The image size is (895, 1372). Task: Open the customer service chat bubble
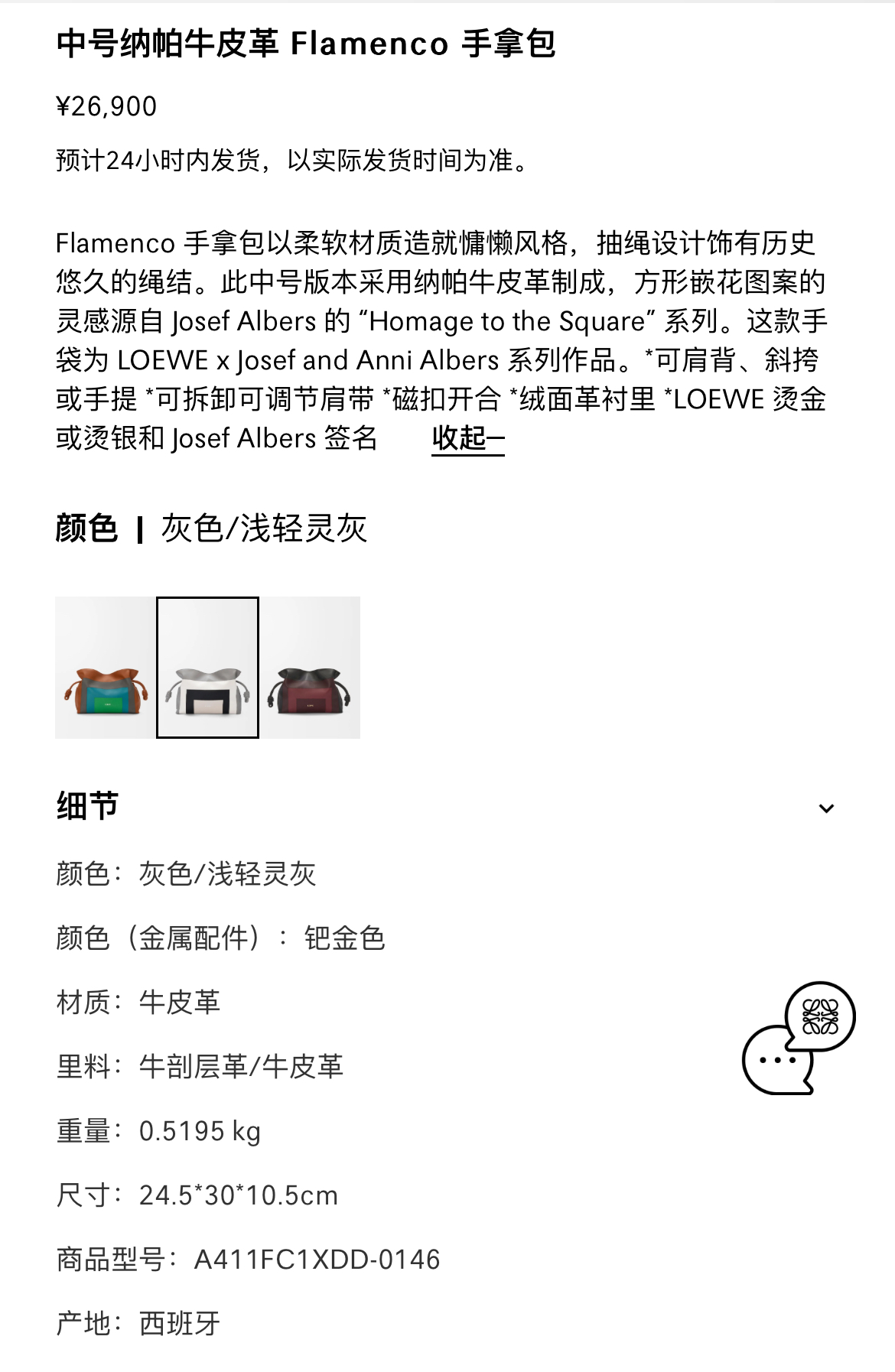(x=796, y=1038)
